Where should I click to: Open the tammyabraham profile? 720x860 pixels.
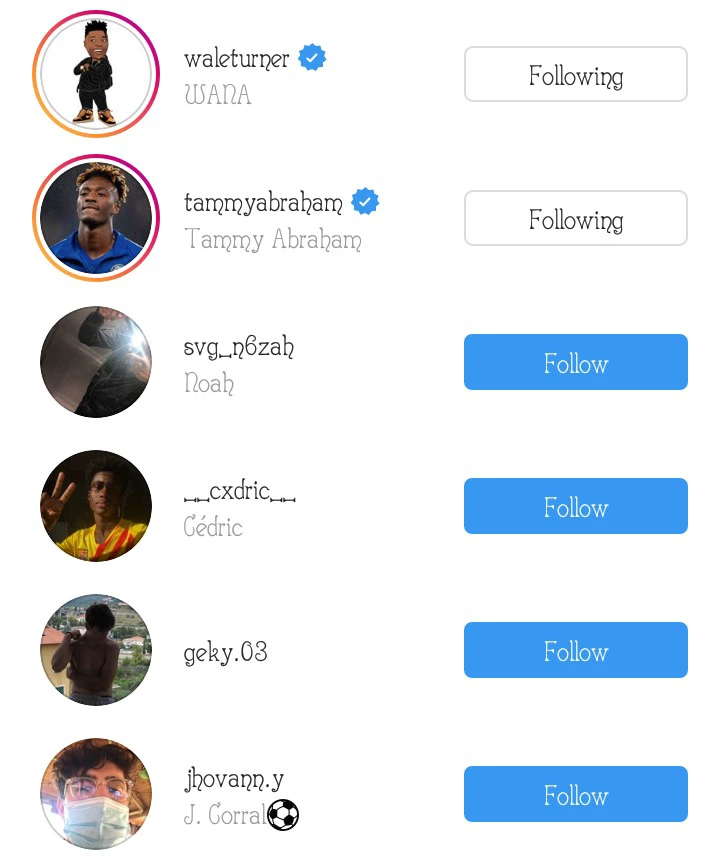coord(262,203)
